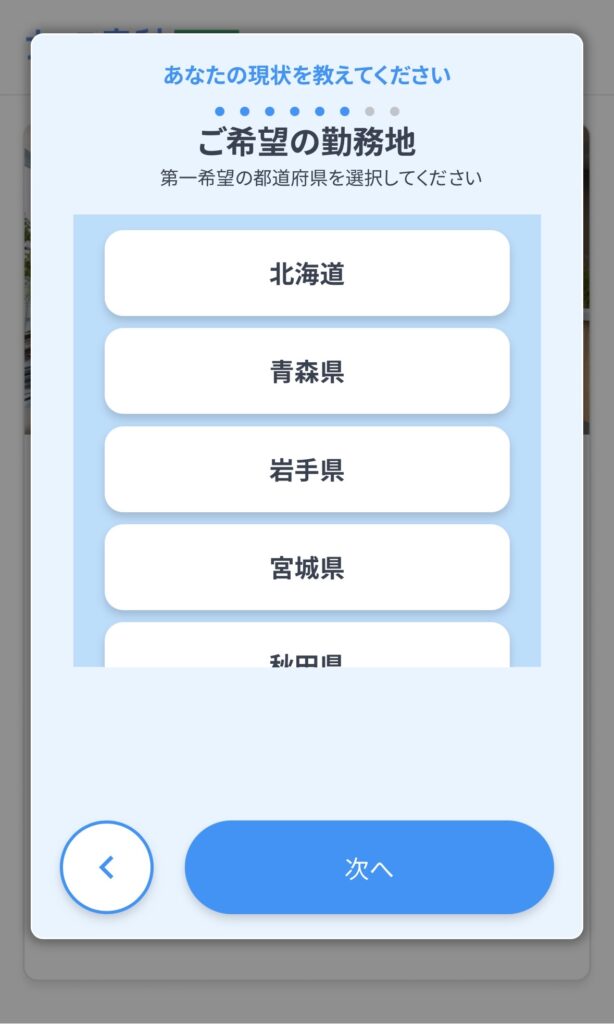614x1024 pixels.
Task: Select 北海道 as preferred work location
Action: coord(307,274)
